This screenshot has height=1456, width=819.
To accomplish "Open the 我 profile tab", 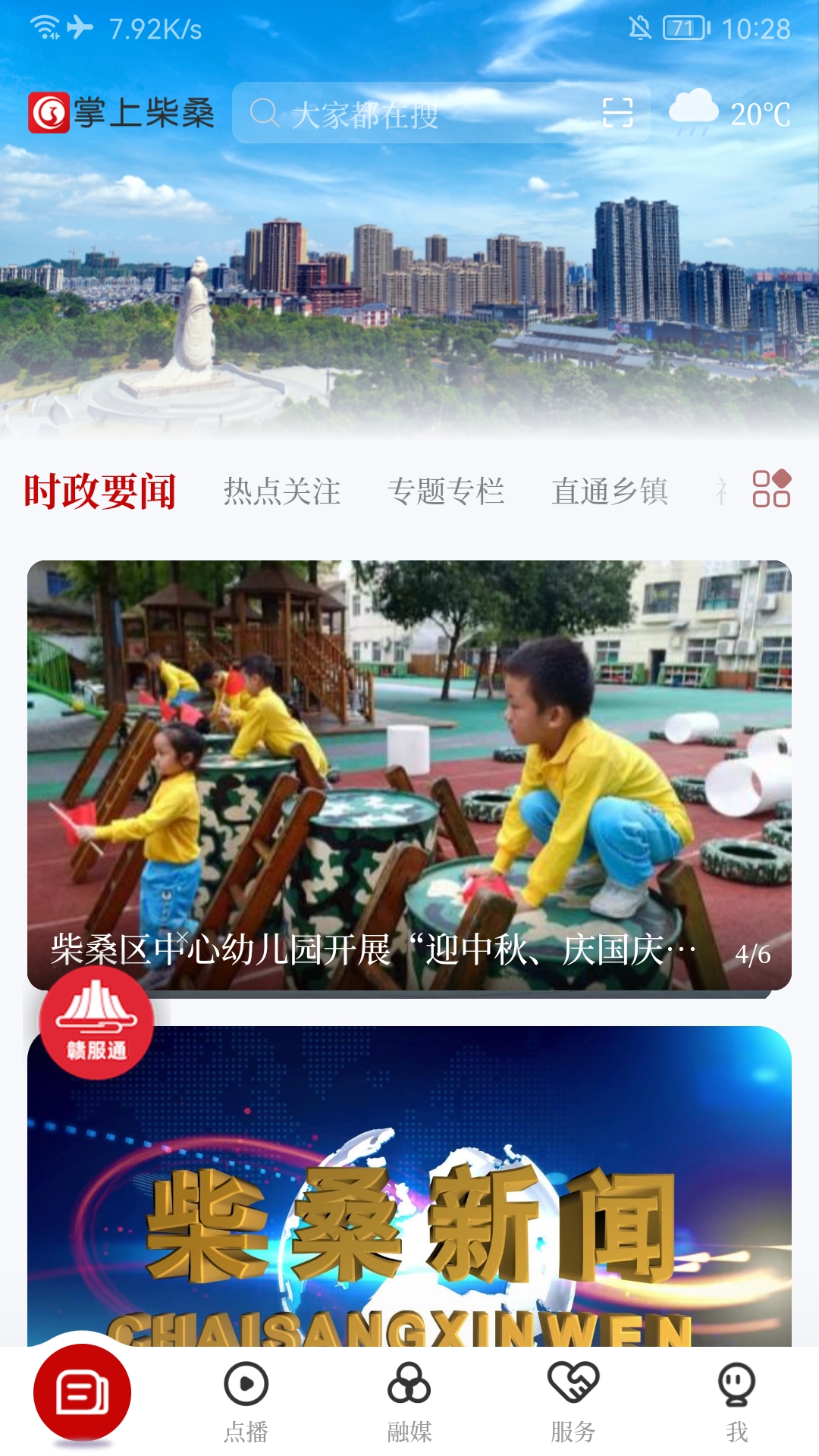I will (x=736, y=1401).
